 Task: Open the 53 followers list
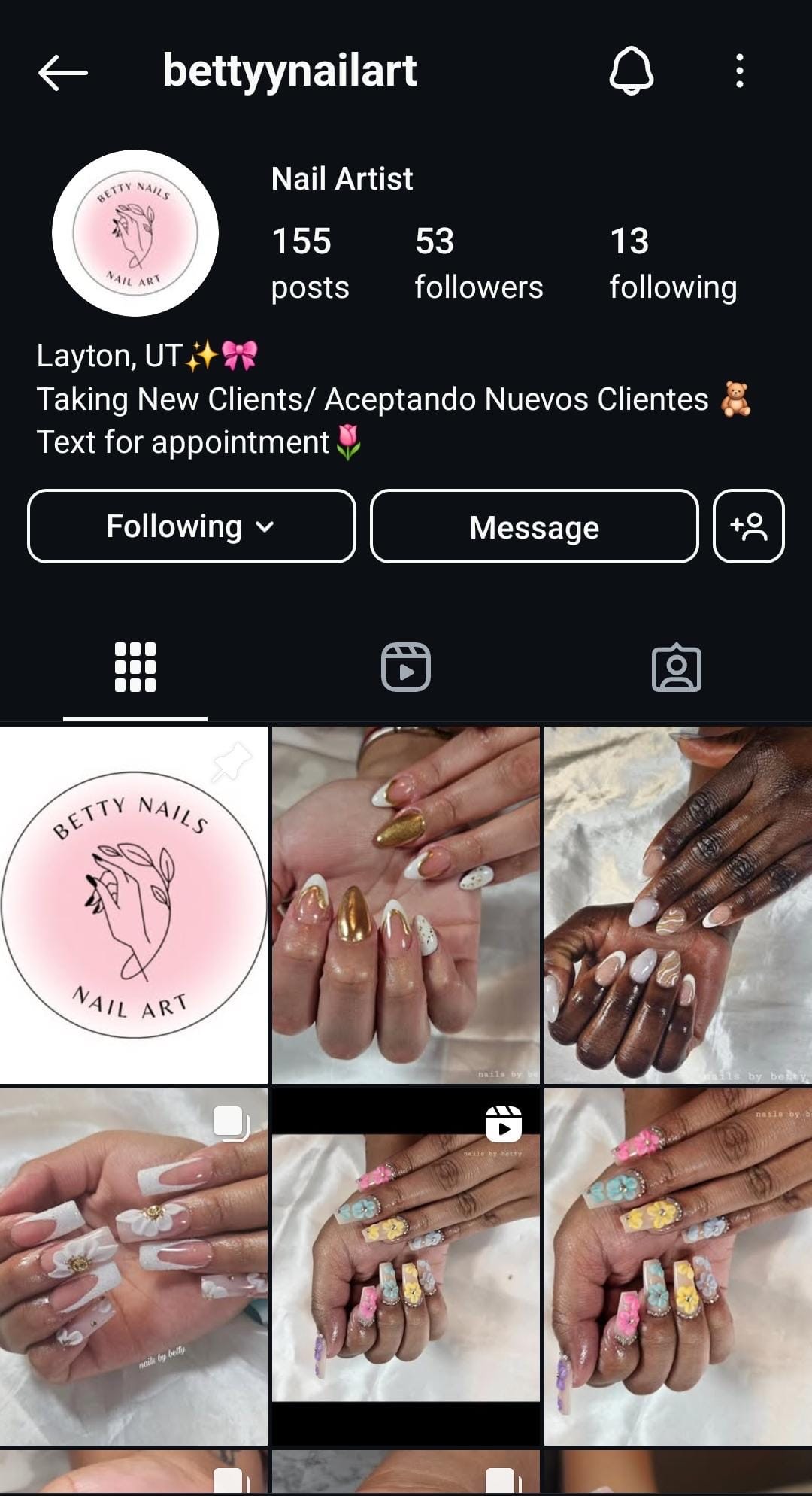[x=478, y=263]
